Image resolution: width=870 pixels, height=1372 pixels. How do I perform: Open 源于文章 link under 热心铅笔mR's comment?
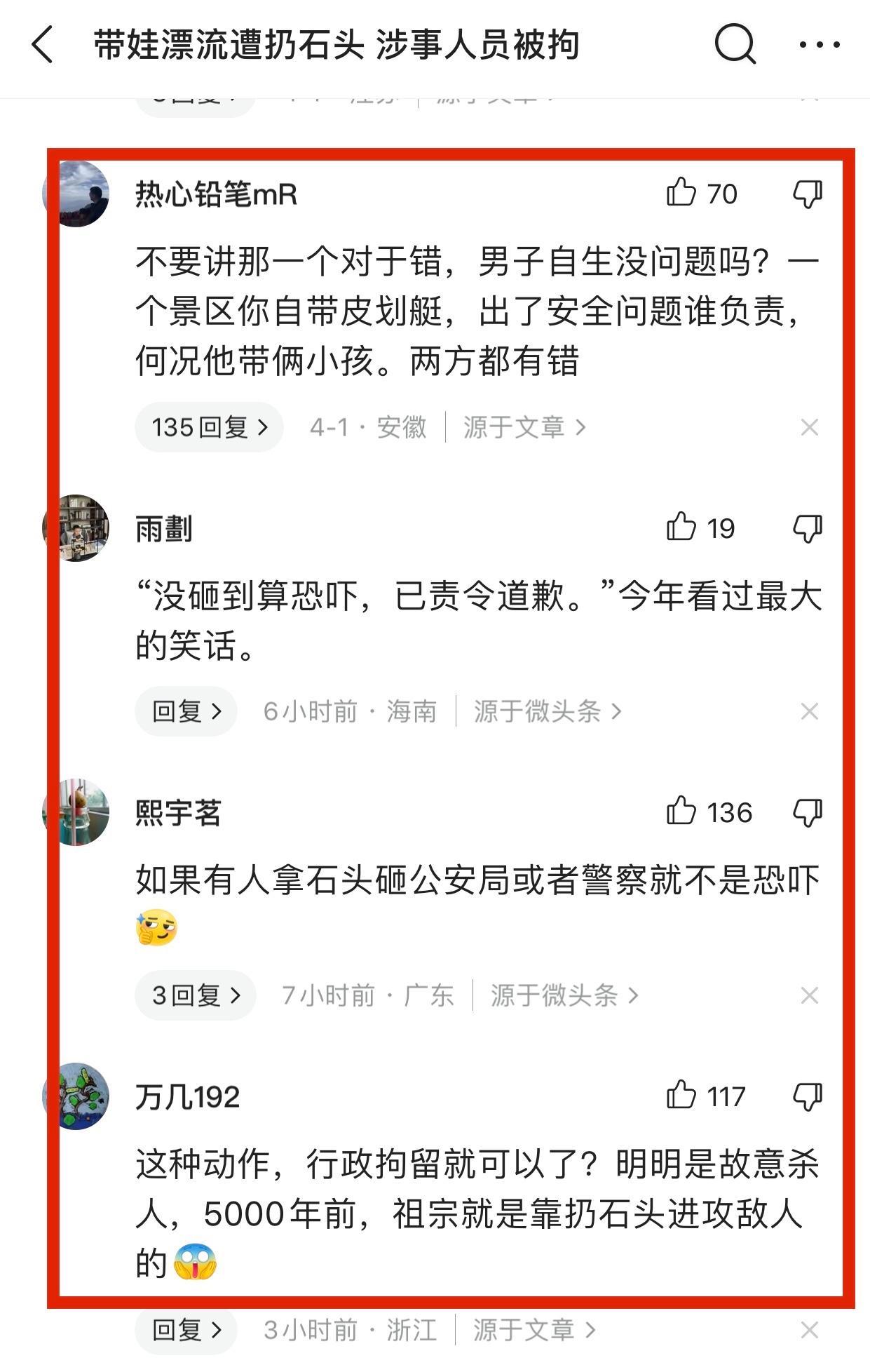[x=524, y=427]
